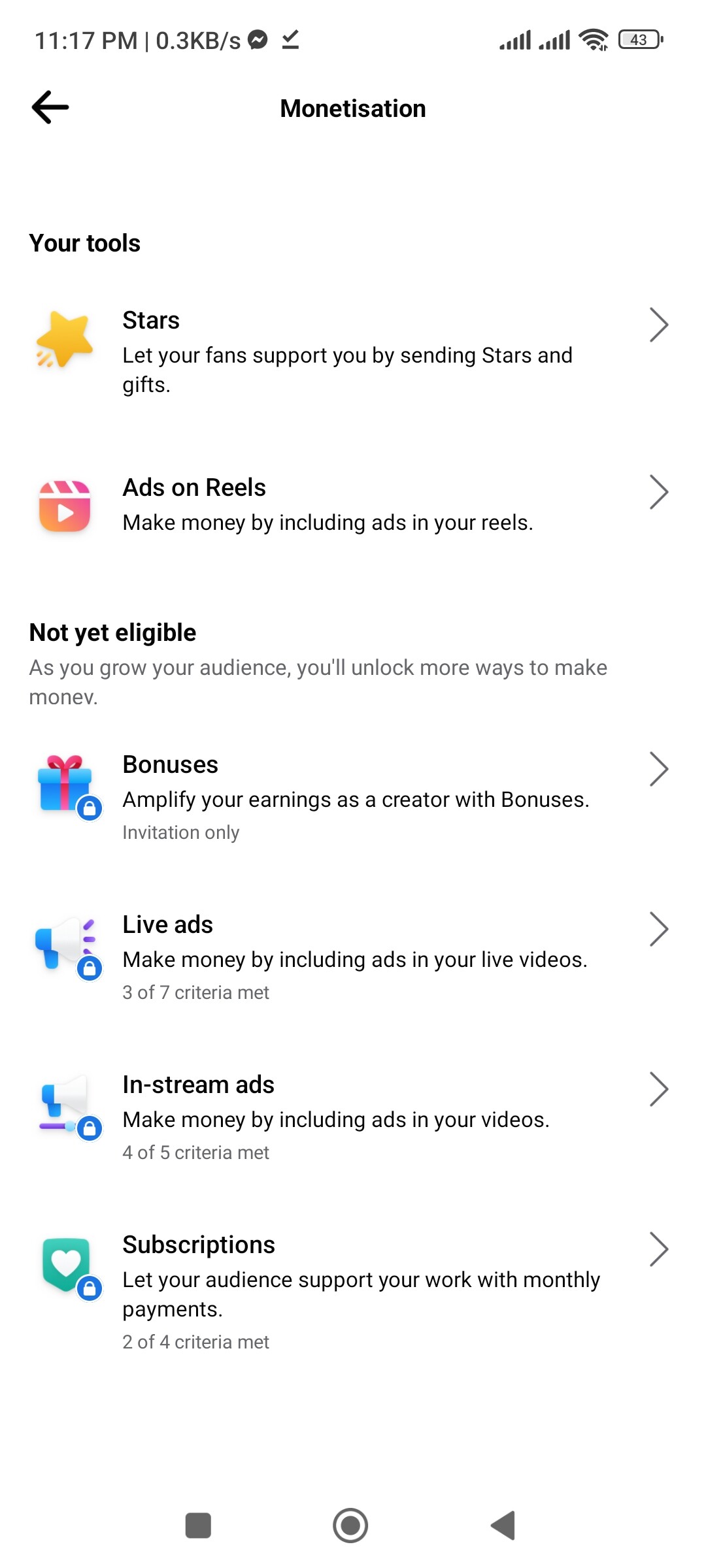Open recent apps from the navigation bar

198,1526
